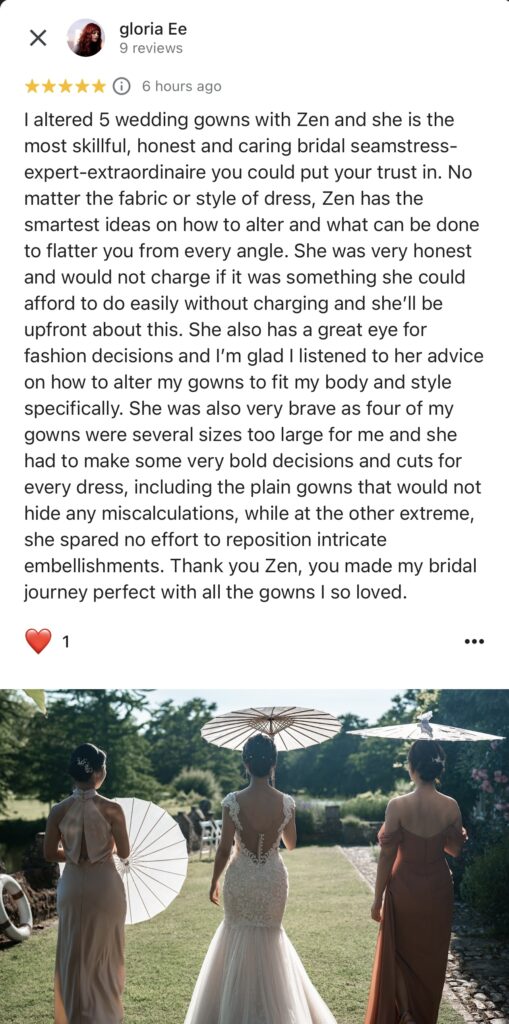Screen dimensions: 509x1024
Task: View reviewer name gloria Ee
Action: click(153, 29)
